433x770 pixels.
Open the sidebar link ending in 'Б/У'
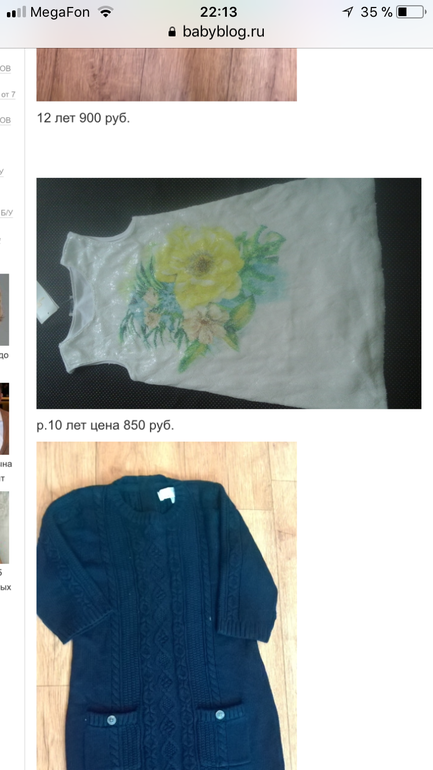point(6,213)
